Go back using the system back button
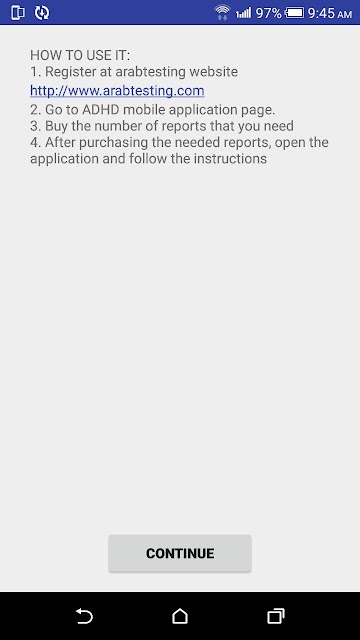This screenshot has height=640, width=360. 84,616
